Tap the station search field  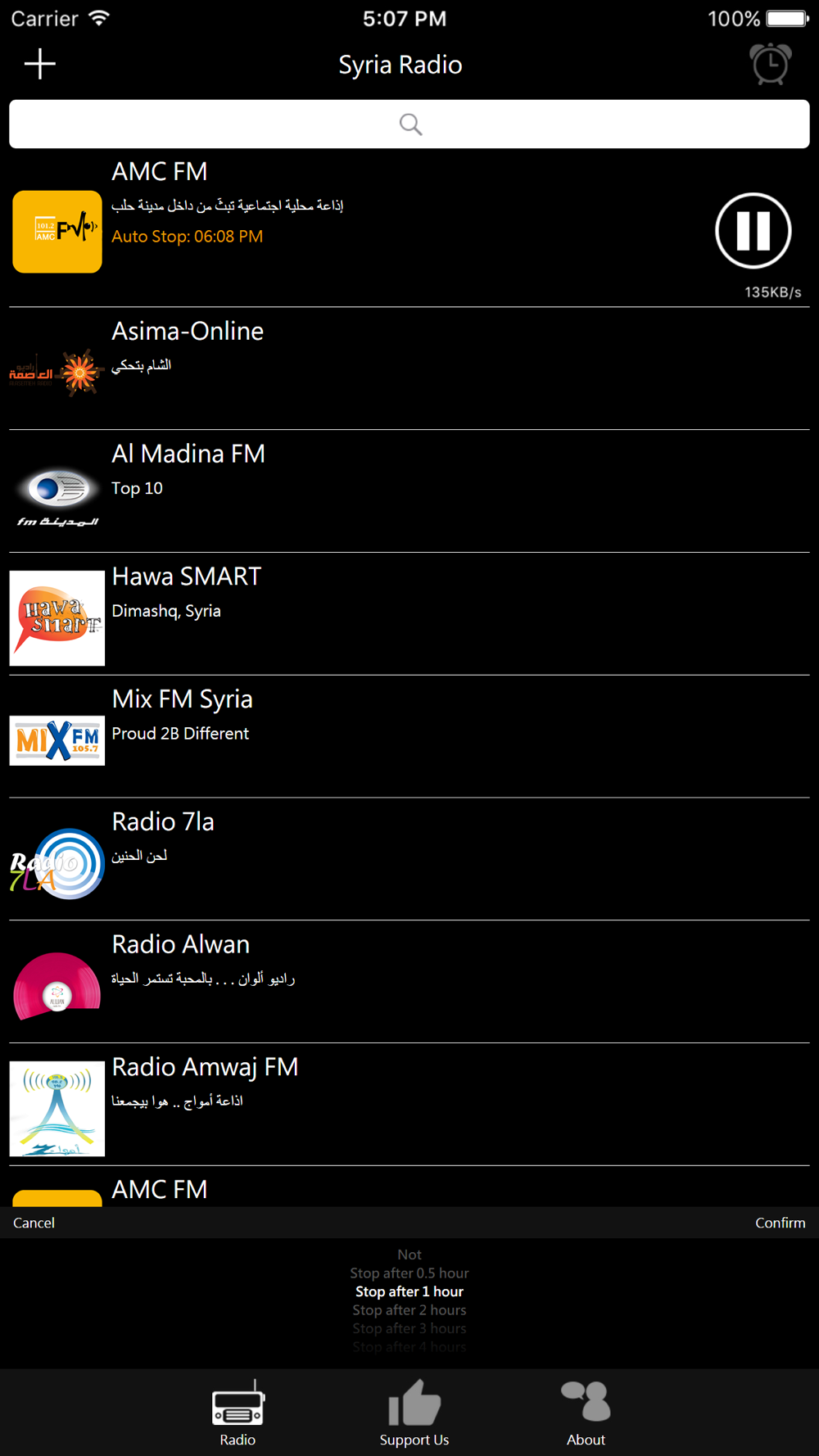pos(409,124)
